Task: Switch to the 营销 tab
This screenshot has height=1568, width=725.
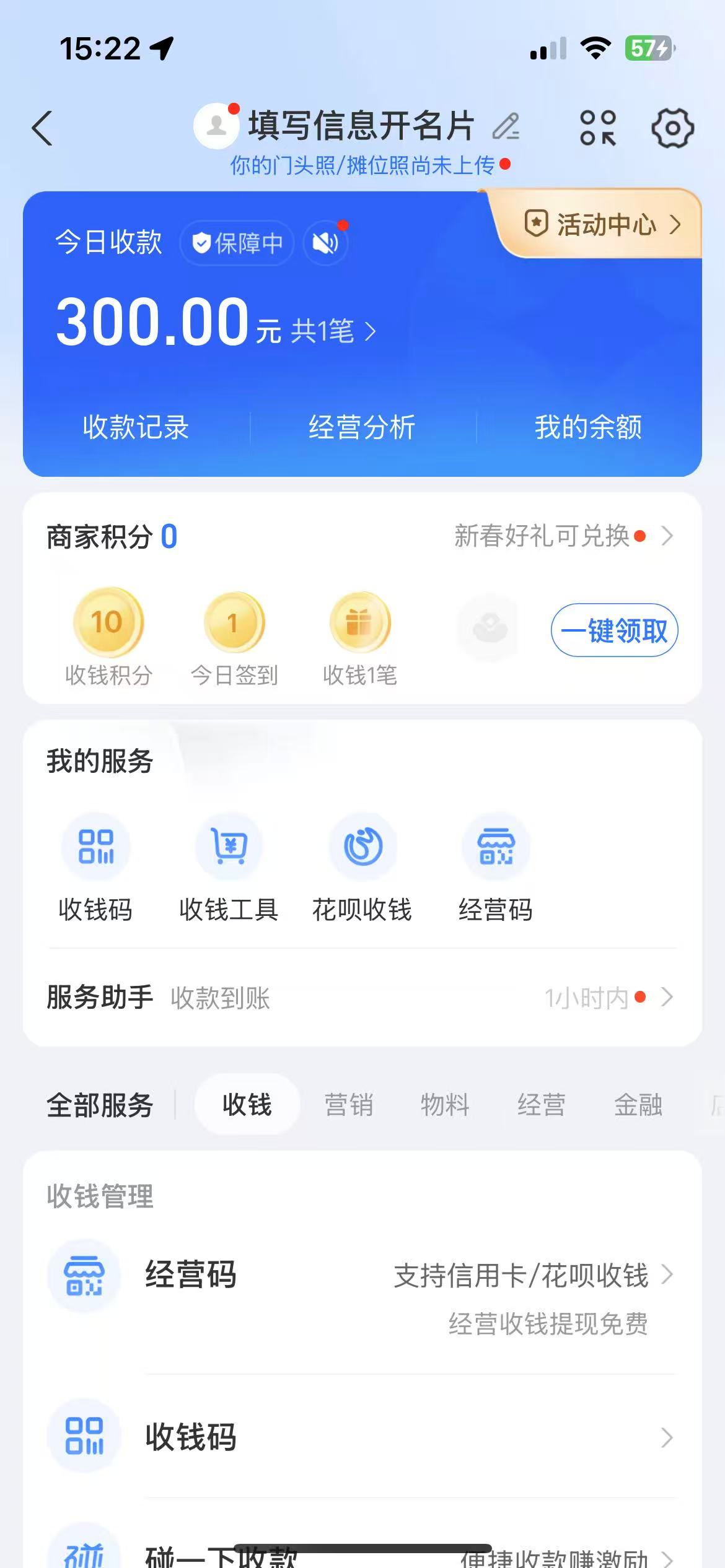Action: coord(348,1105)
